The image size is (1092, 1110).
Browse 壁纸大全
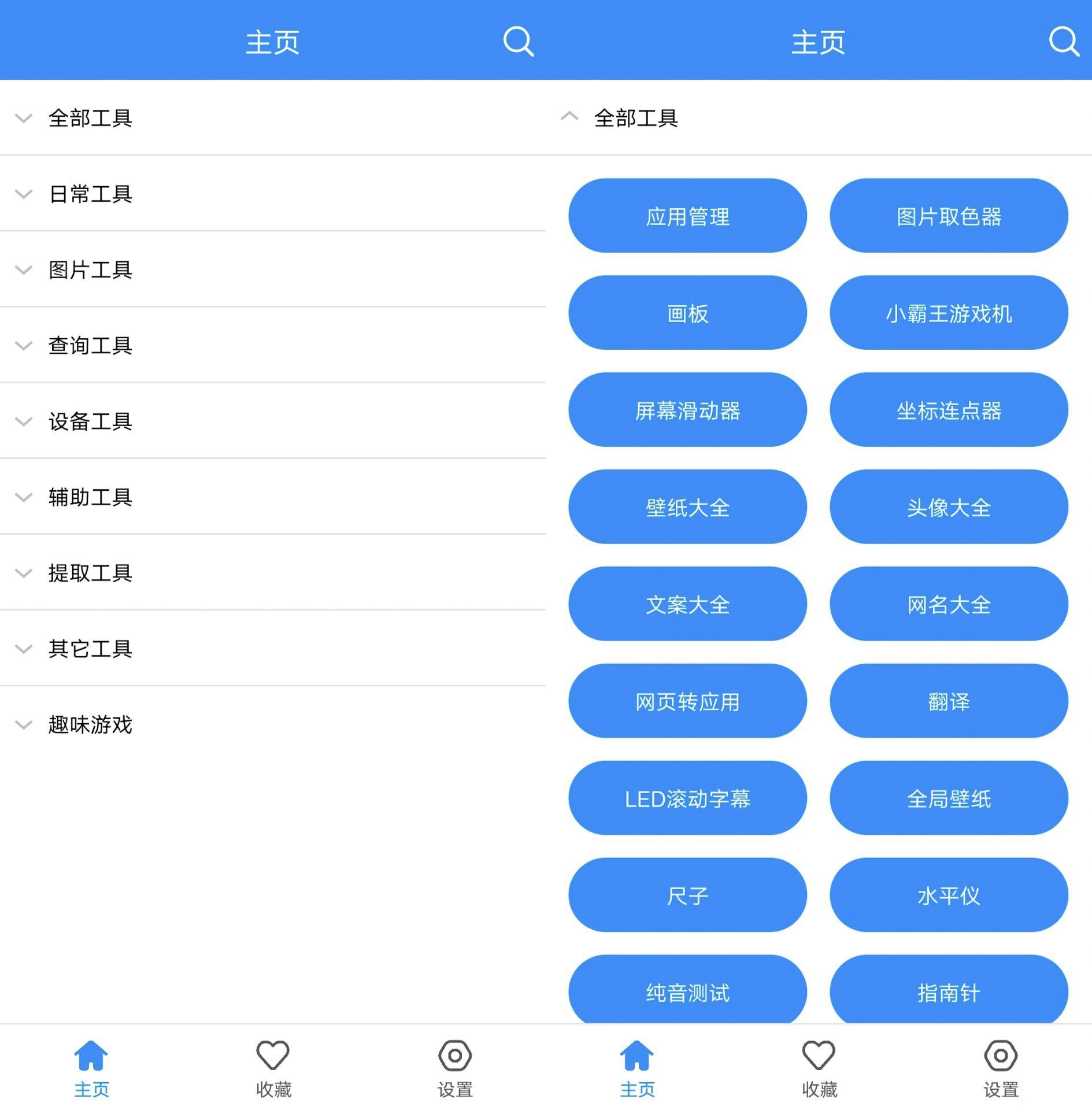tap(687, 507)
